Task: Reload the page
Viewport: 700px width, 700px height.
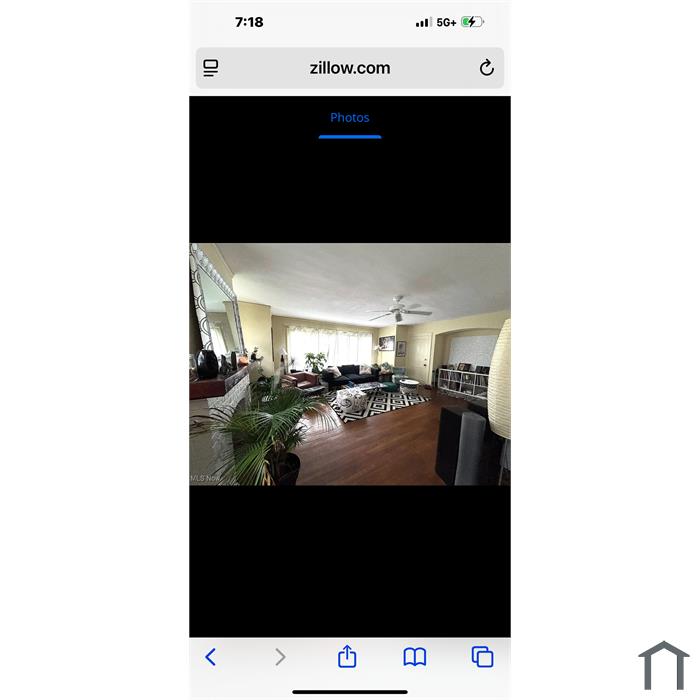Action: pos(487,68)
